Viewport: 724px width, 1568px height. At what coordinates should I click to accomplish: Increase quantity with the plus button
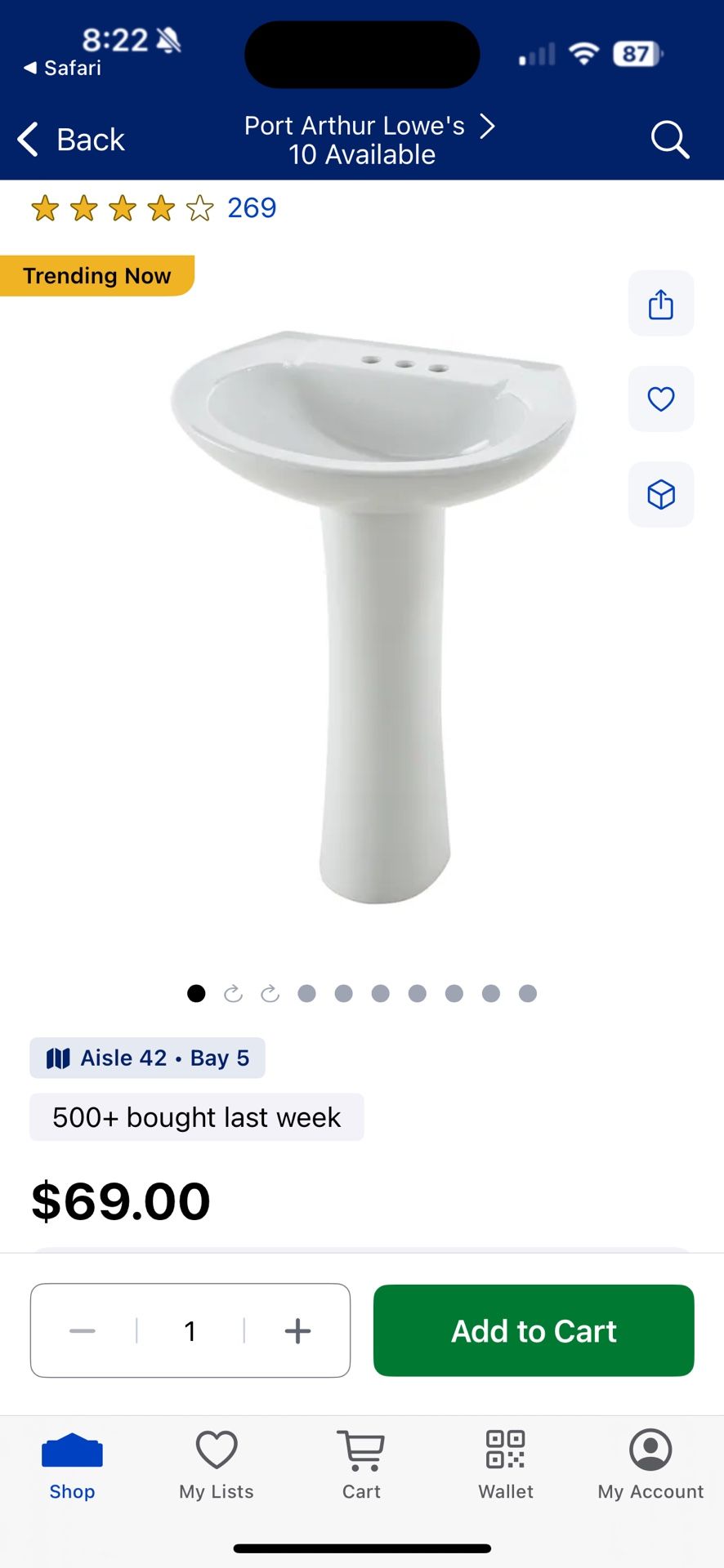pyautogui.click(x=297, y=1331)
